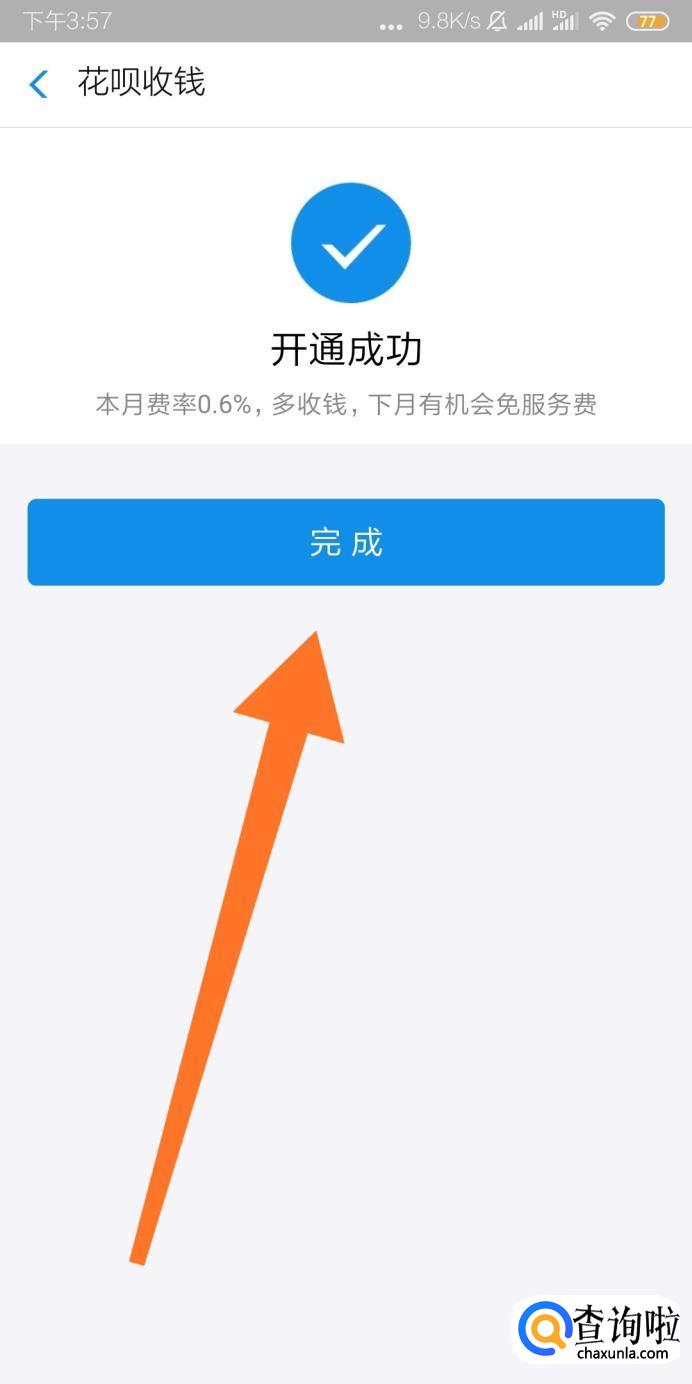Tap the blue 完成 button
Screen dimensions: 692x1384
pyautogui.click(x=346, y=542)
